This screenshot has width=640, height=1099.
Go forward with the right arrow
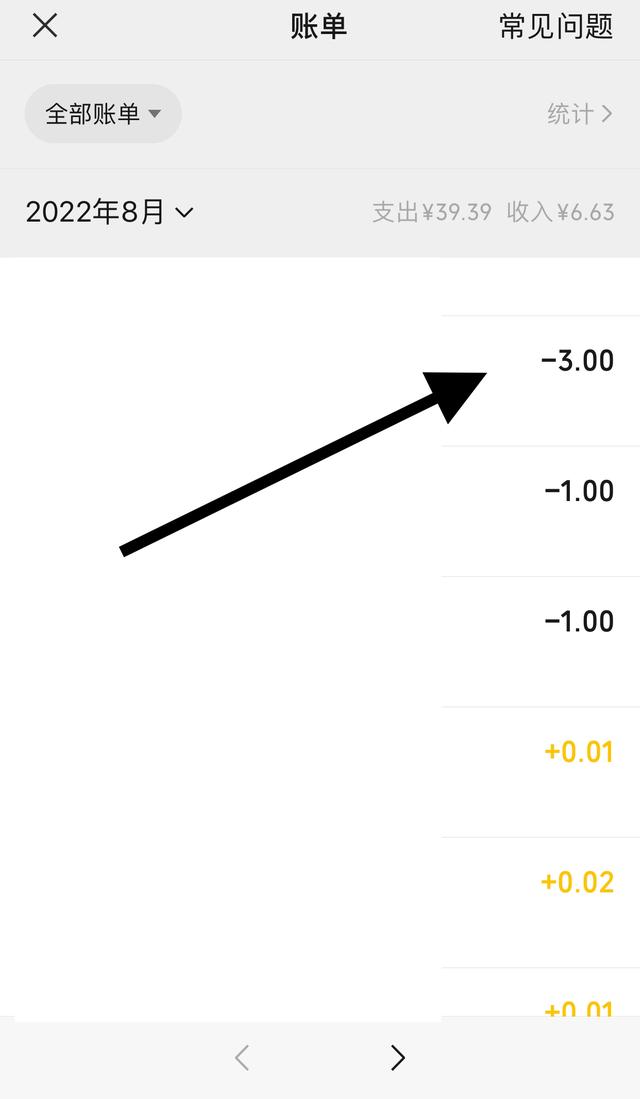(397, 1058)
